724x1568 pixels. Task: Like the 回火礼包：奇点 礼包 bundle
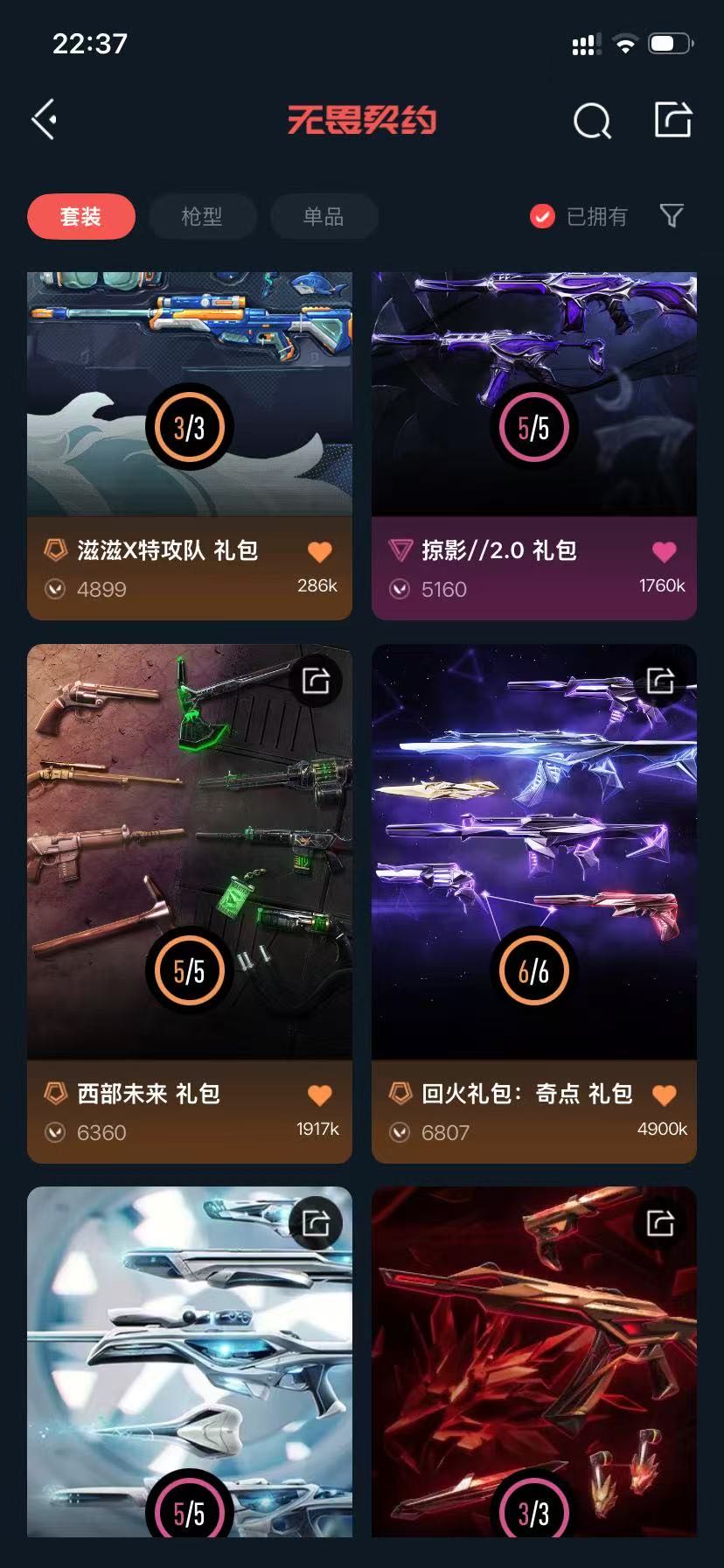coord(665,1095)
